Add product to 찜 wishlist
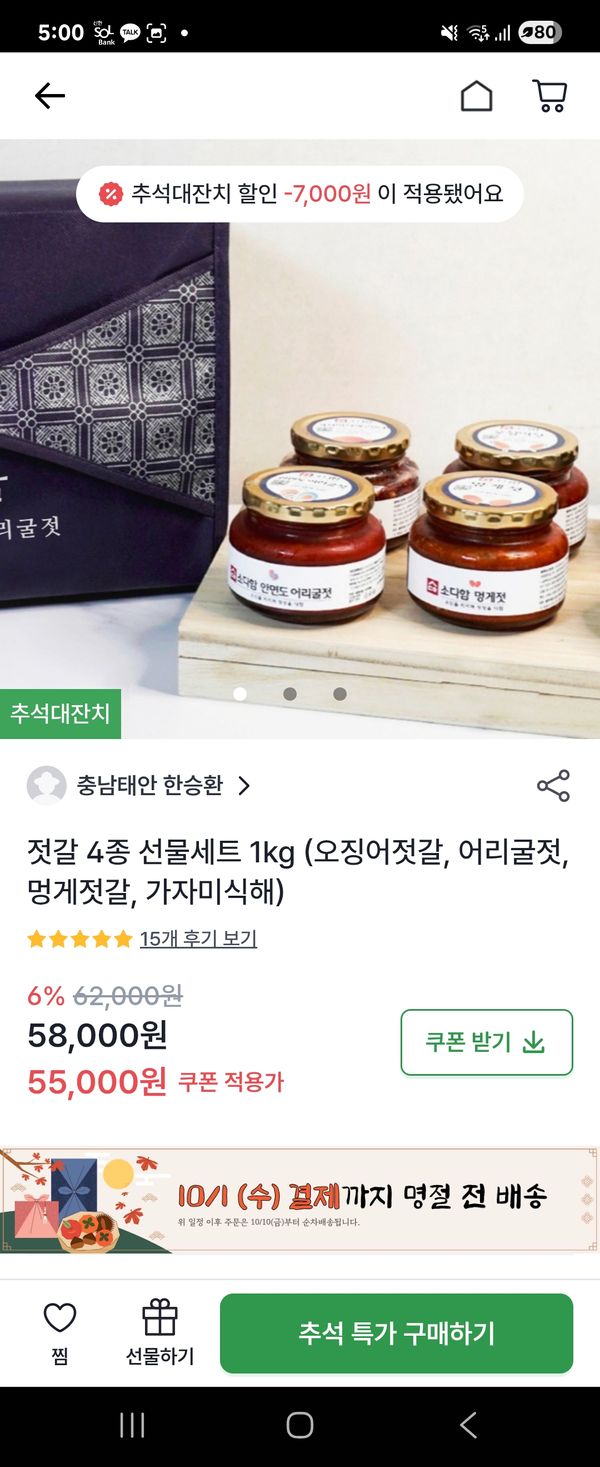600x1467 pixels. pyautogui.click(x=60, y=1332)
